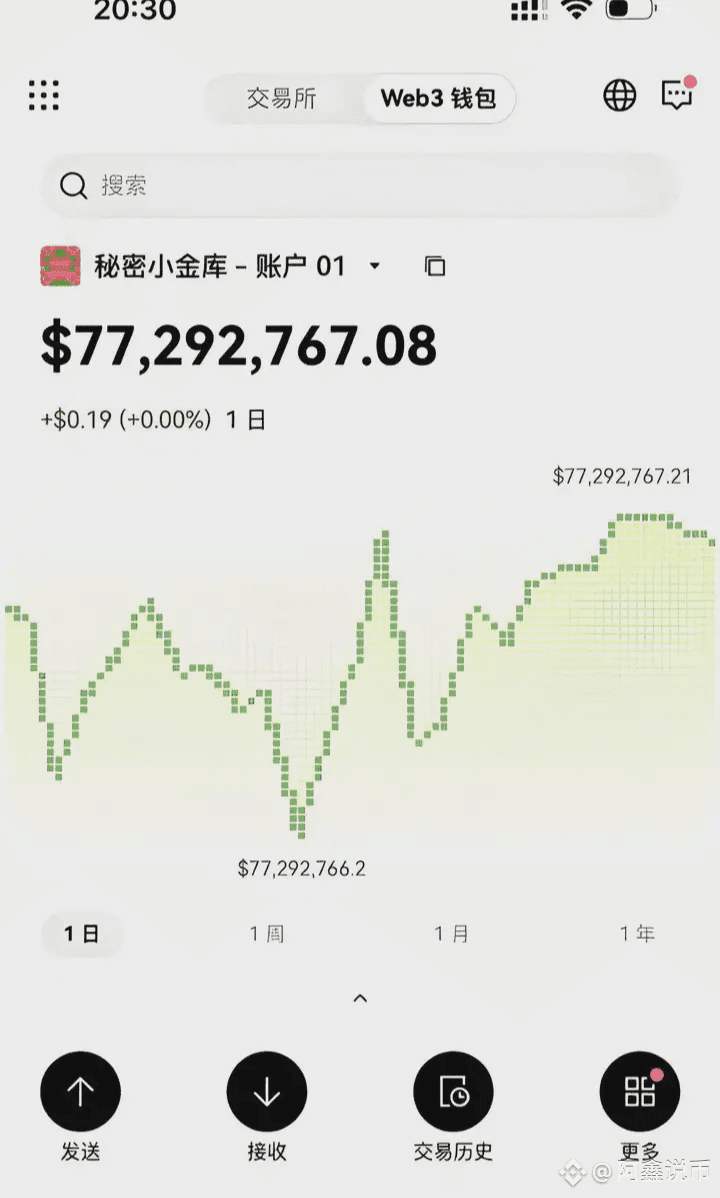Switch chart to 1年 range

tap(637, 934)
